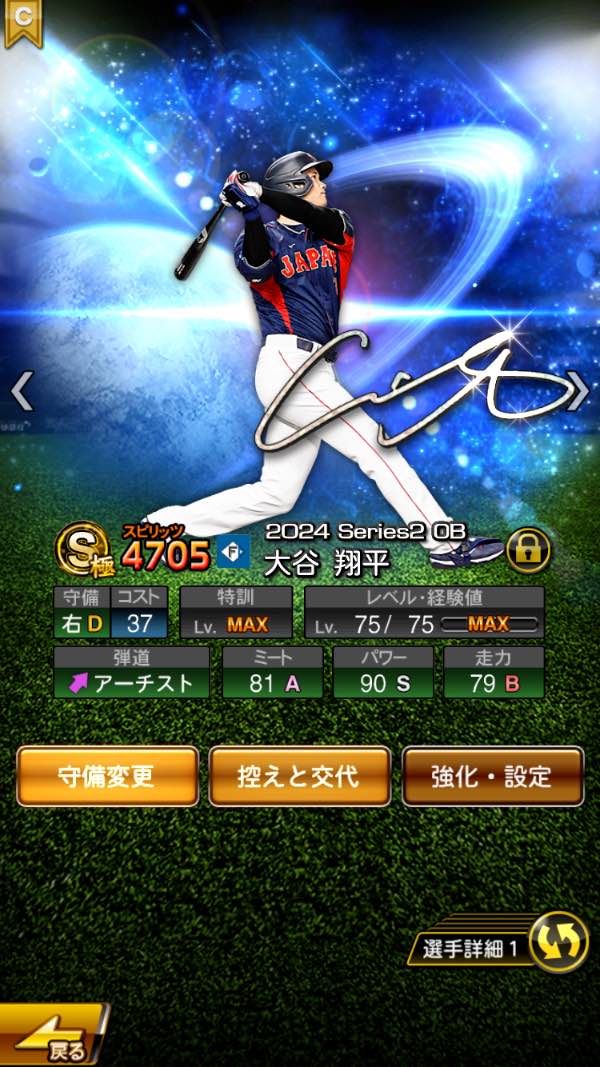The image size is (600, 1067).
Task: Tap the 守備変更 button
Action: point(107,776)
